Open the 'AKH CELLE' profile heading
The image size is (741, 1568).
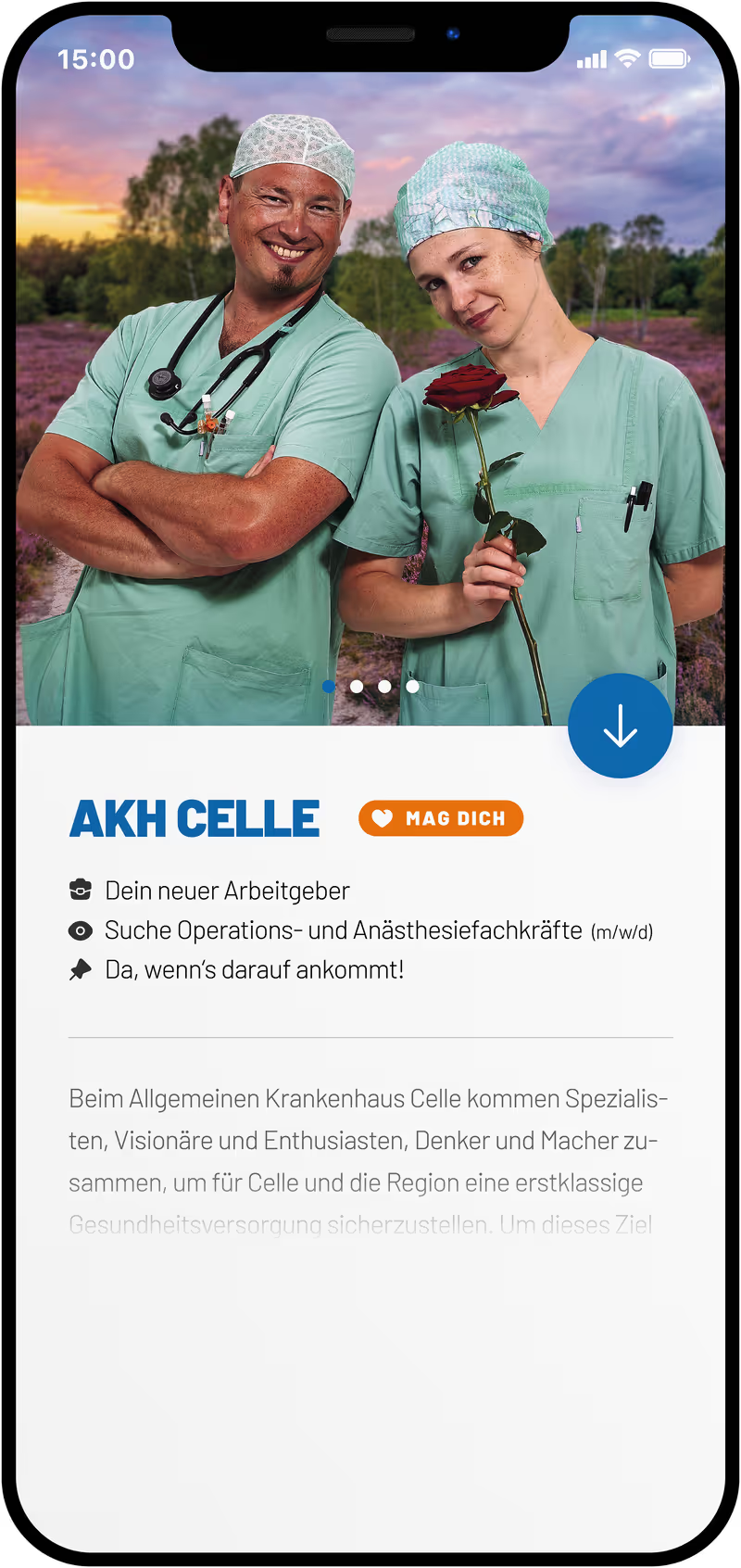pos(194,818)
